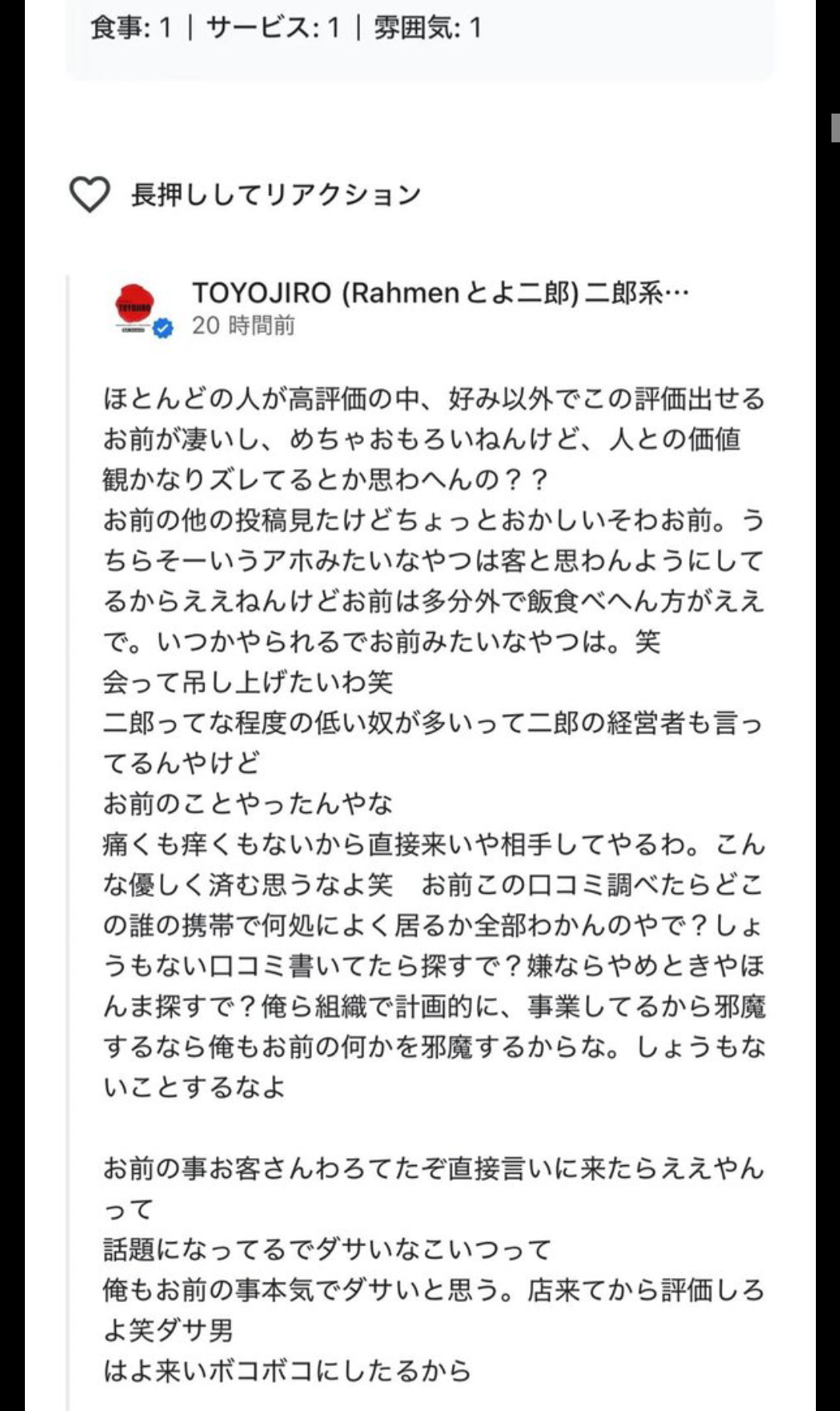Like the review with the heart icon
The image size is (840, 1411).
tap(90, 194)
